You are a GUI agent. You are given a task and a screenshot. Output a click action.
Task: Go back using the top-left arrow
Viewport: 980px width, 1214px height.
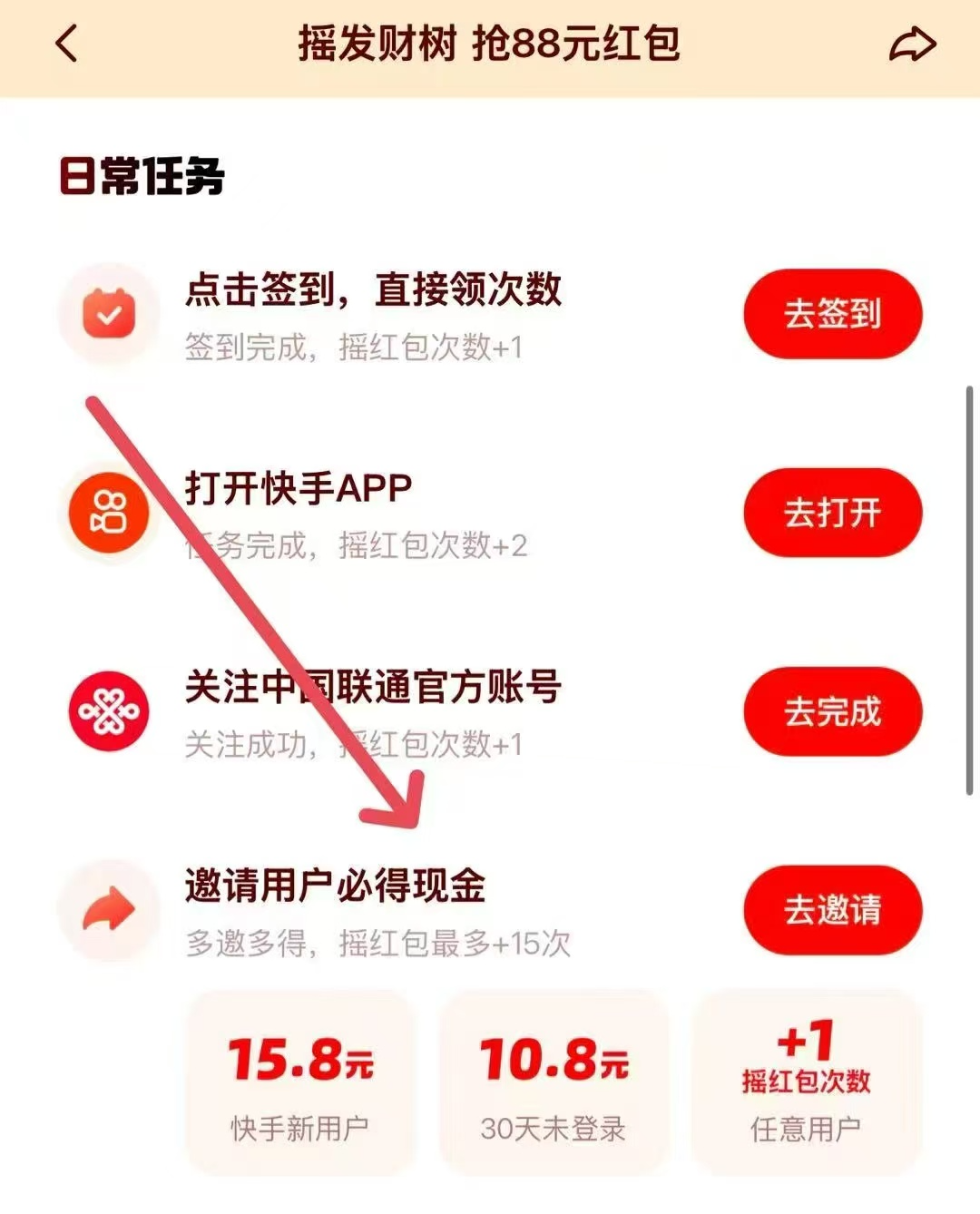67,44
